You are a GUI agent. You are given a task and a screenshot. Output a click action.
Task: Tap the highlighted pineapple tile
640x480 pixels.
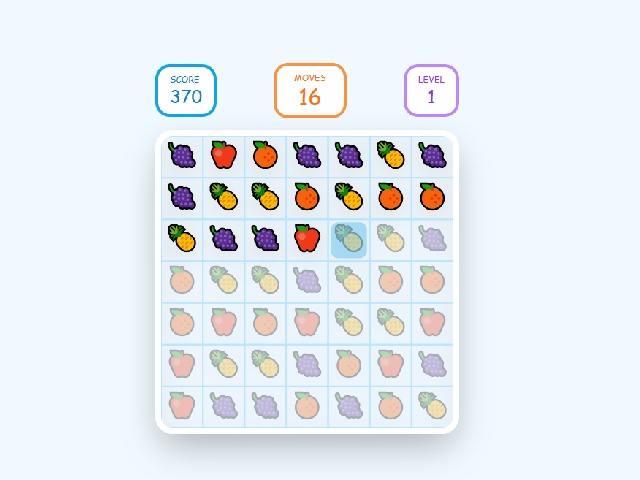click(349, 239)
